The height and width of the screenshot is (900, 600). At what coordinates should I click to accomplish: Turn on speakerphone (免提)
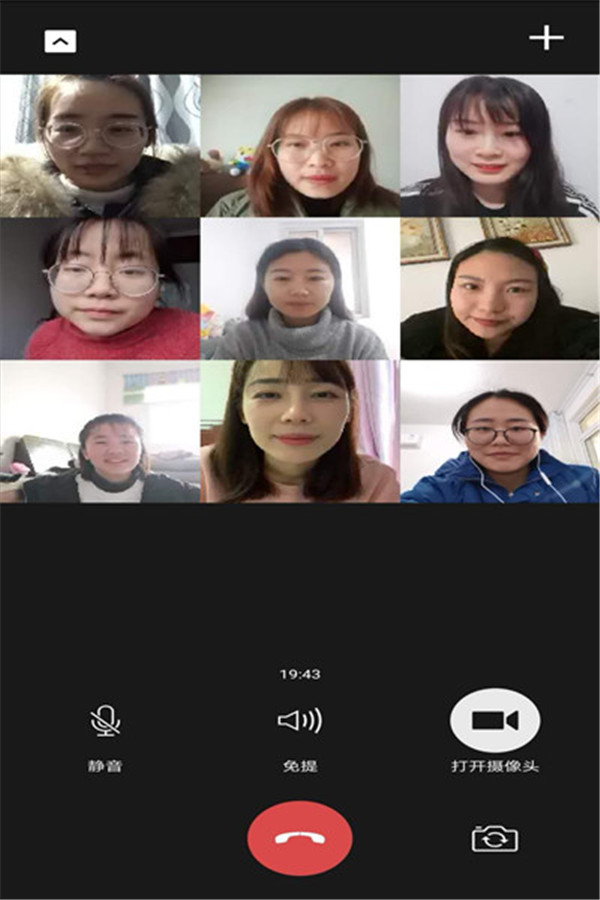[300, 721]
